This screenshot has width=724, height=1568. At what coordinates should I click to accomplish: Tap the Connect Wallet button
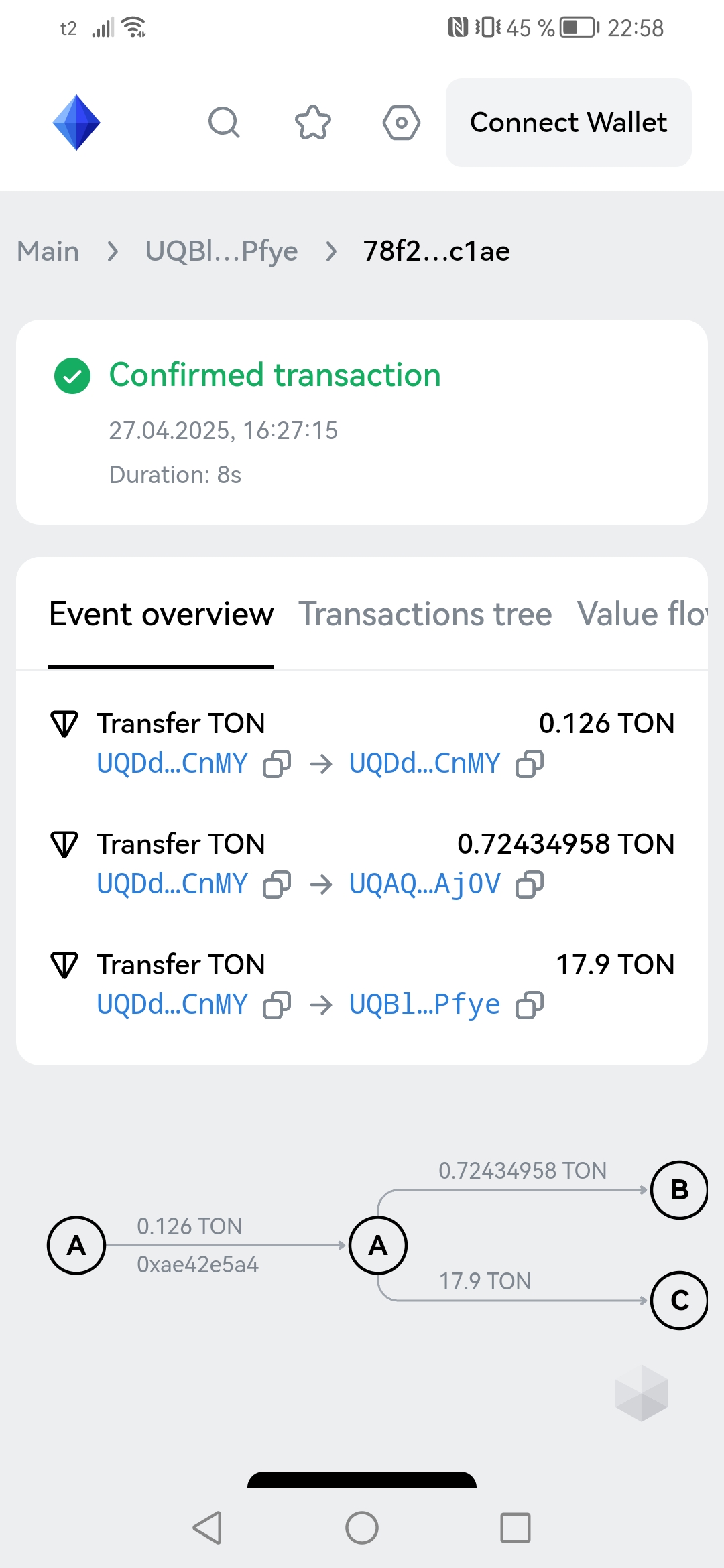(x=568, y=123)
